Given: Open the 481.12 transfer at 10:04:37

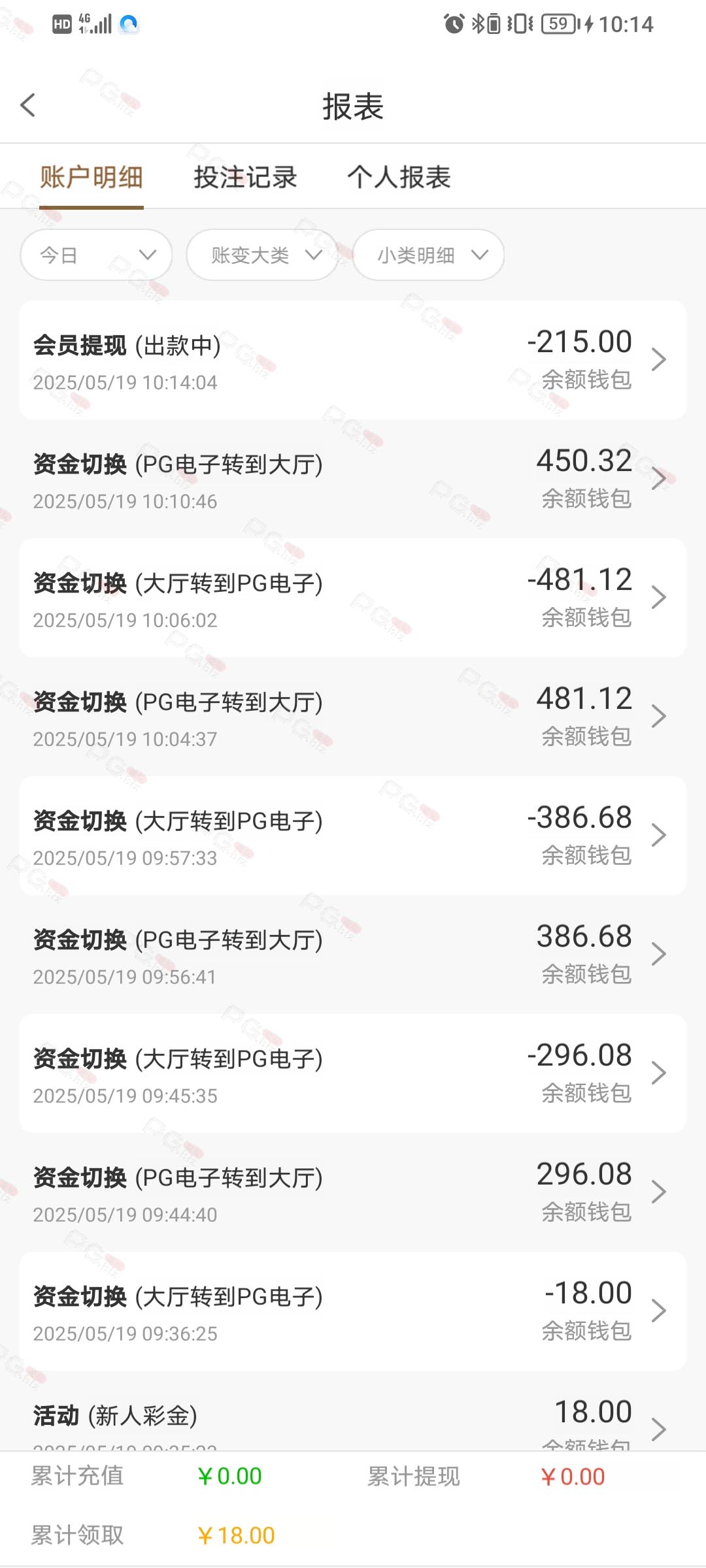Looking at the screenshot, I should point(353,717).
